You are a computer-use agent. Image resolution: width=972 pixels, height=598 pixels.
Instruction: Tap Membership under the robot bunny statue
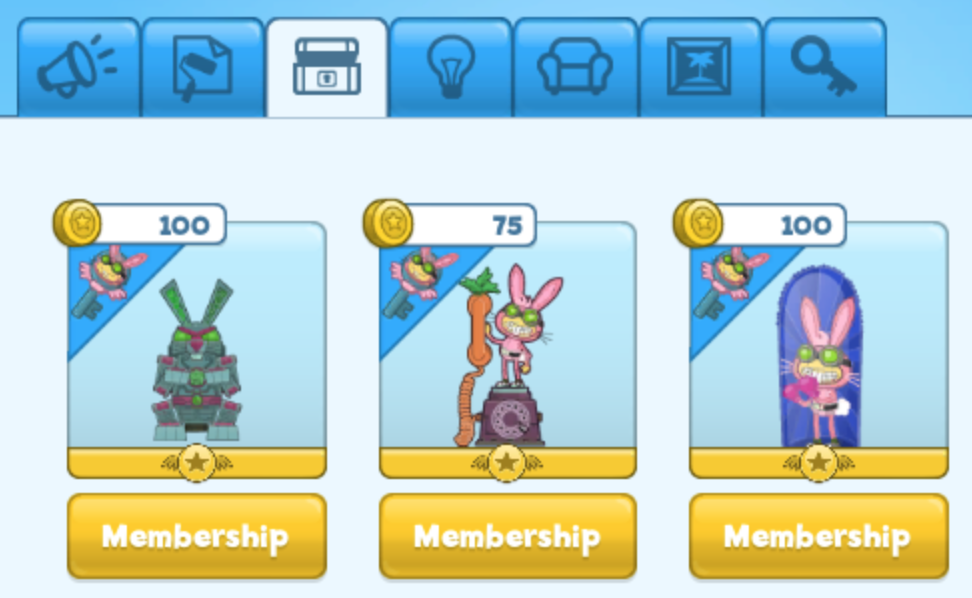[x=197, y=536]
